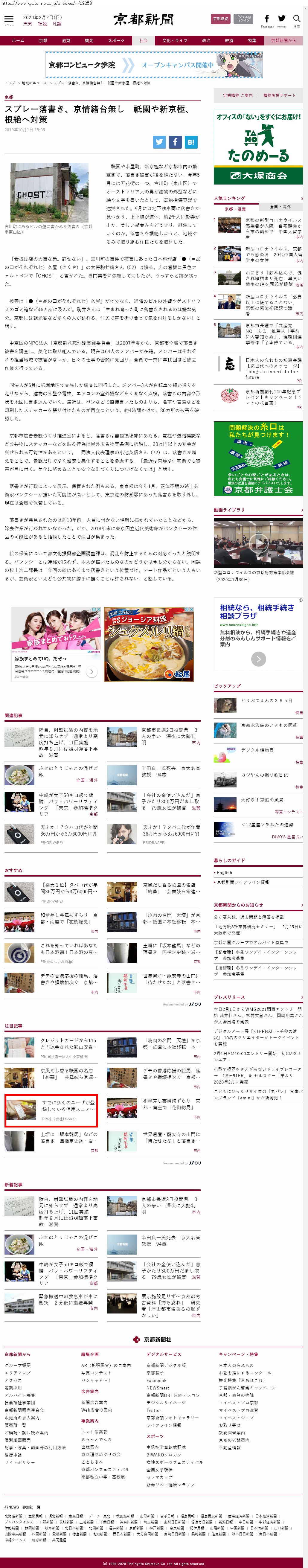Share this article on Twitter

tap(159, 142)
